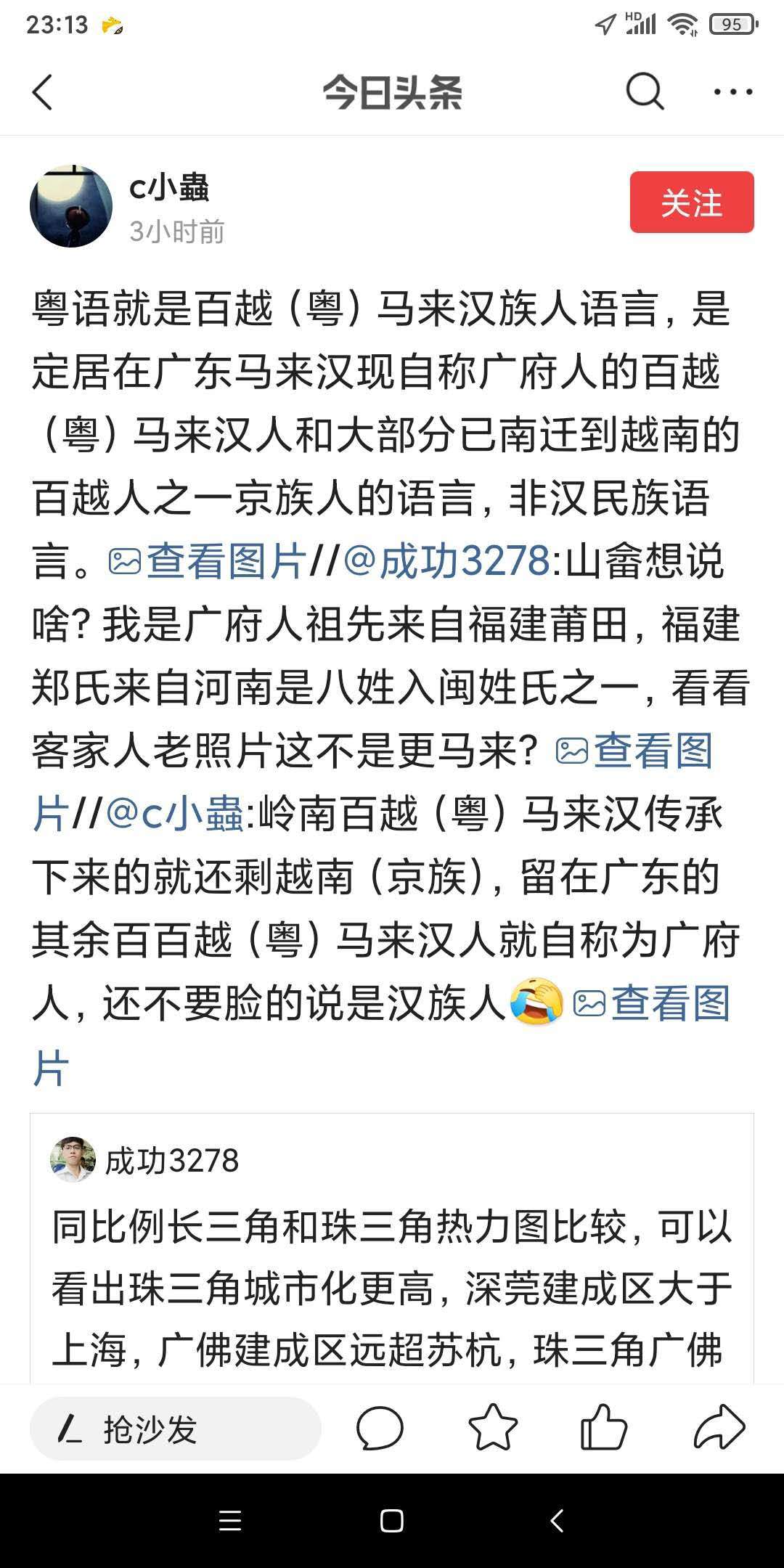Viewport: 784px width, 1568px height.
Task: Open the search icon in header
Action: tap(645, 92)
